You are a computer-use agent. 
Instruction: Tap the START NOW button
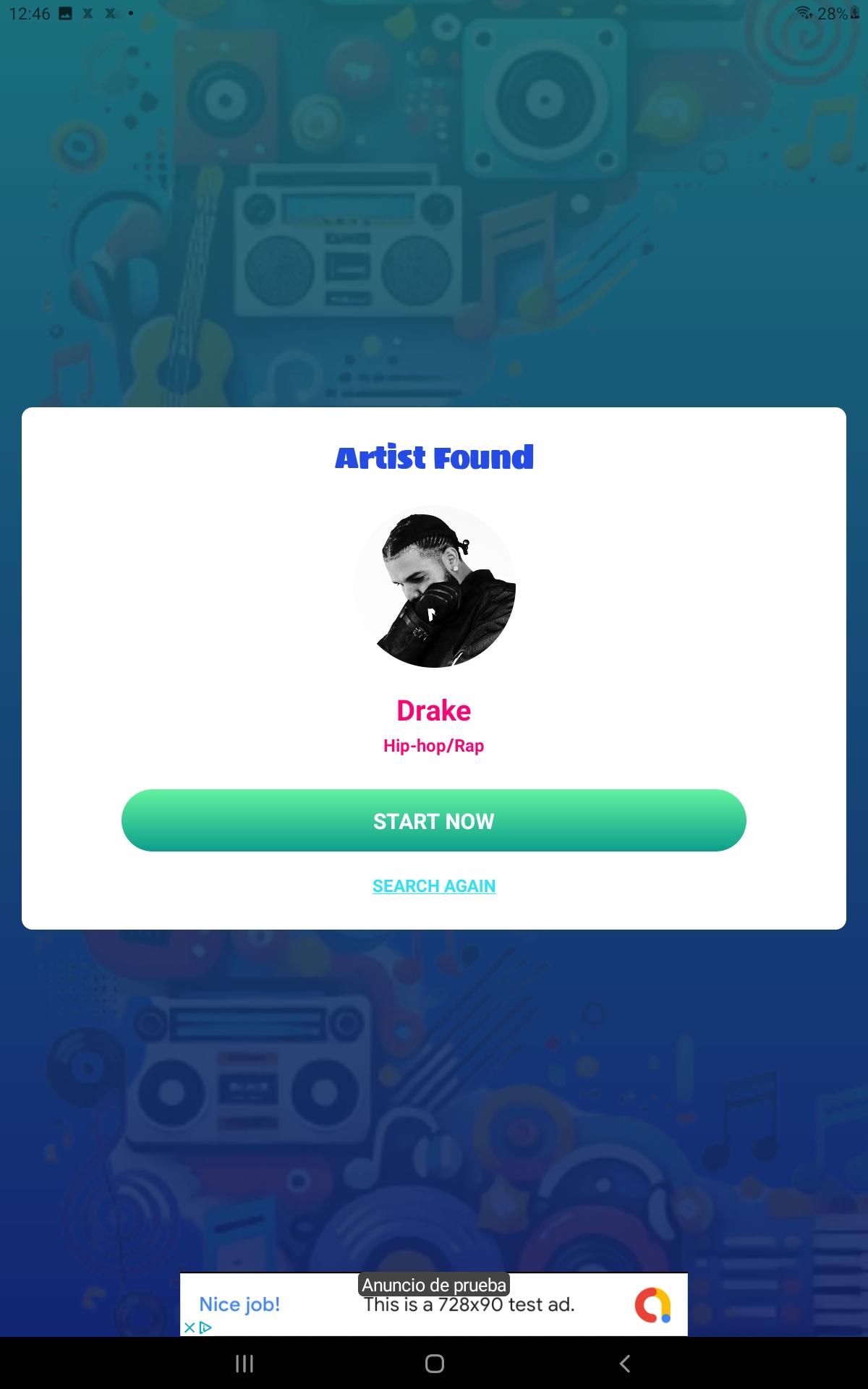433,820
